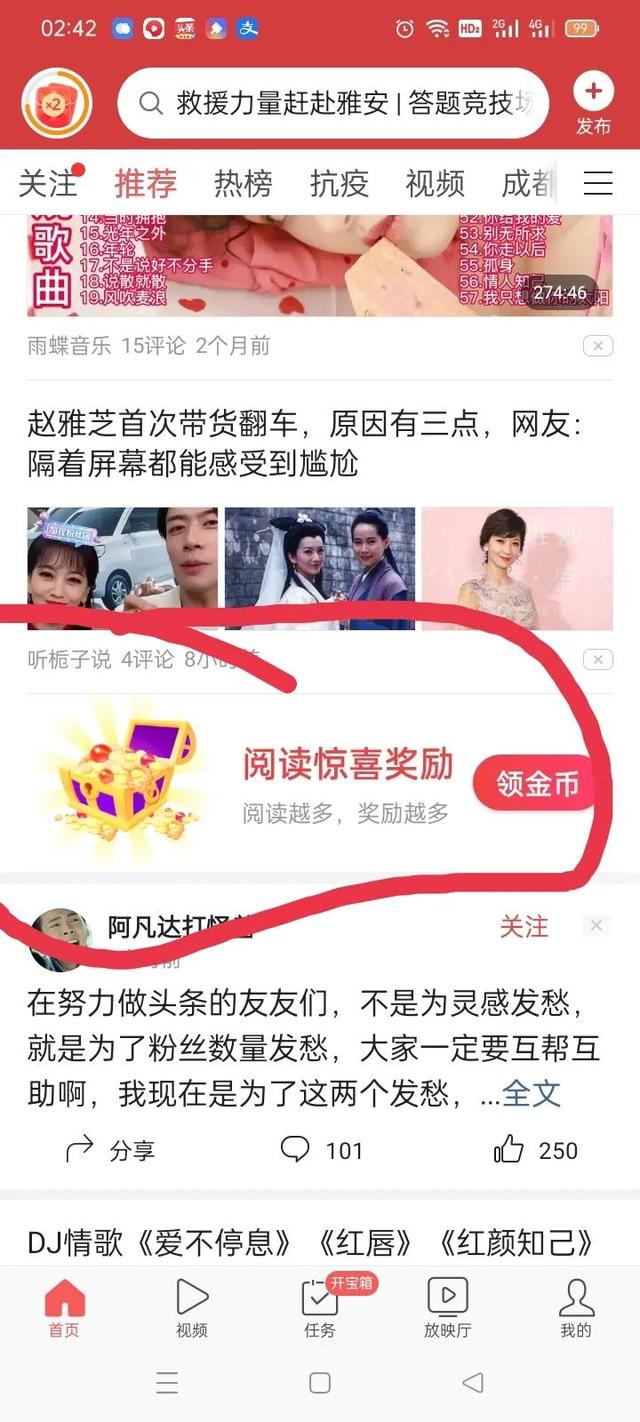Share the 阿凡达 post
This screenshot has height=1422, width=640.
[x=110, y=1150]
